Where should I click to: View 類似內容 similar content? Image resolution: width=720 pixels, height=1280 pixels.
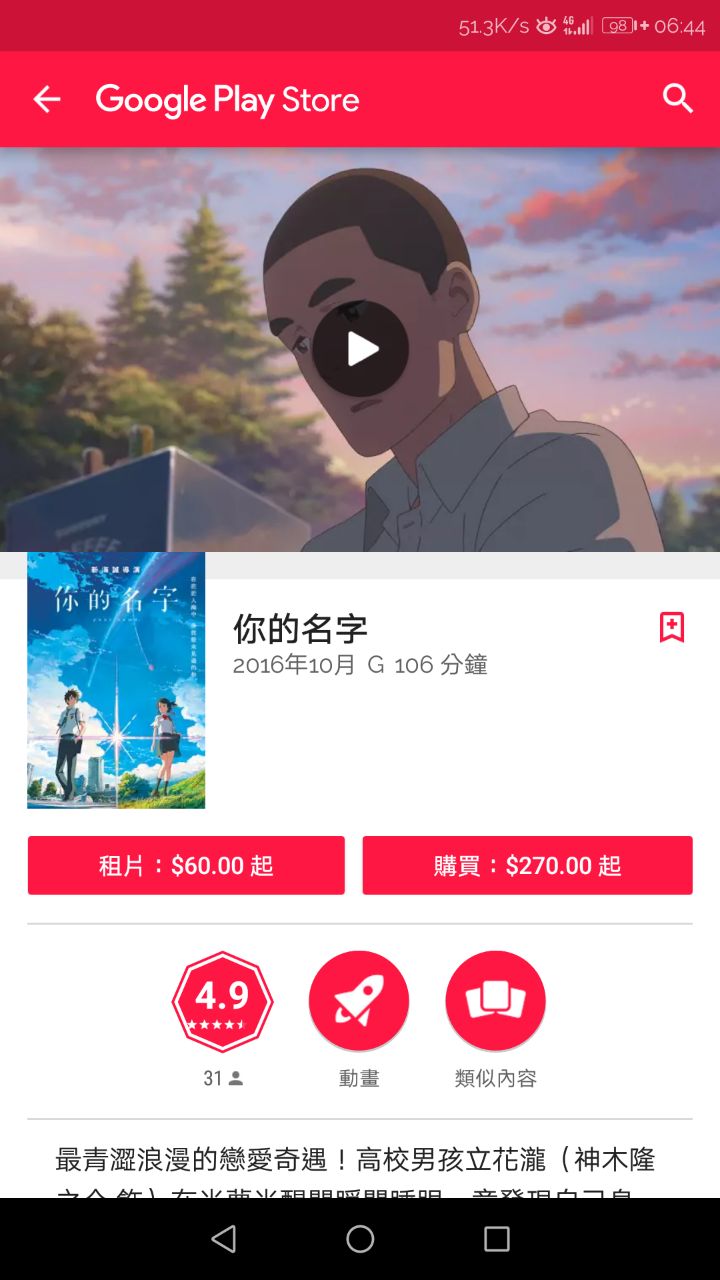(495, 1002)
